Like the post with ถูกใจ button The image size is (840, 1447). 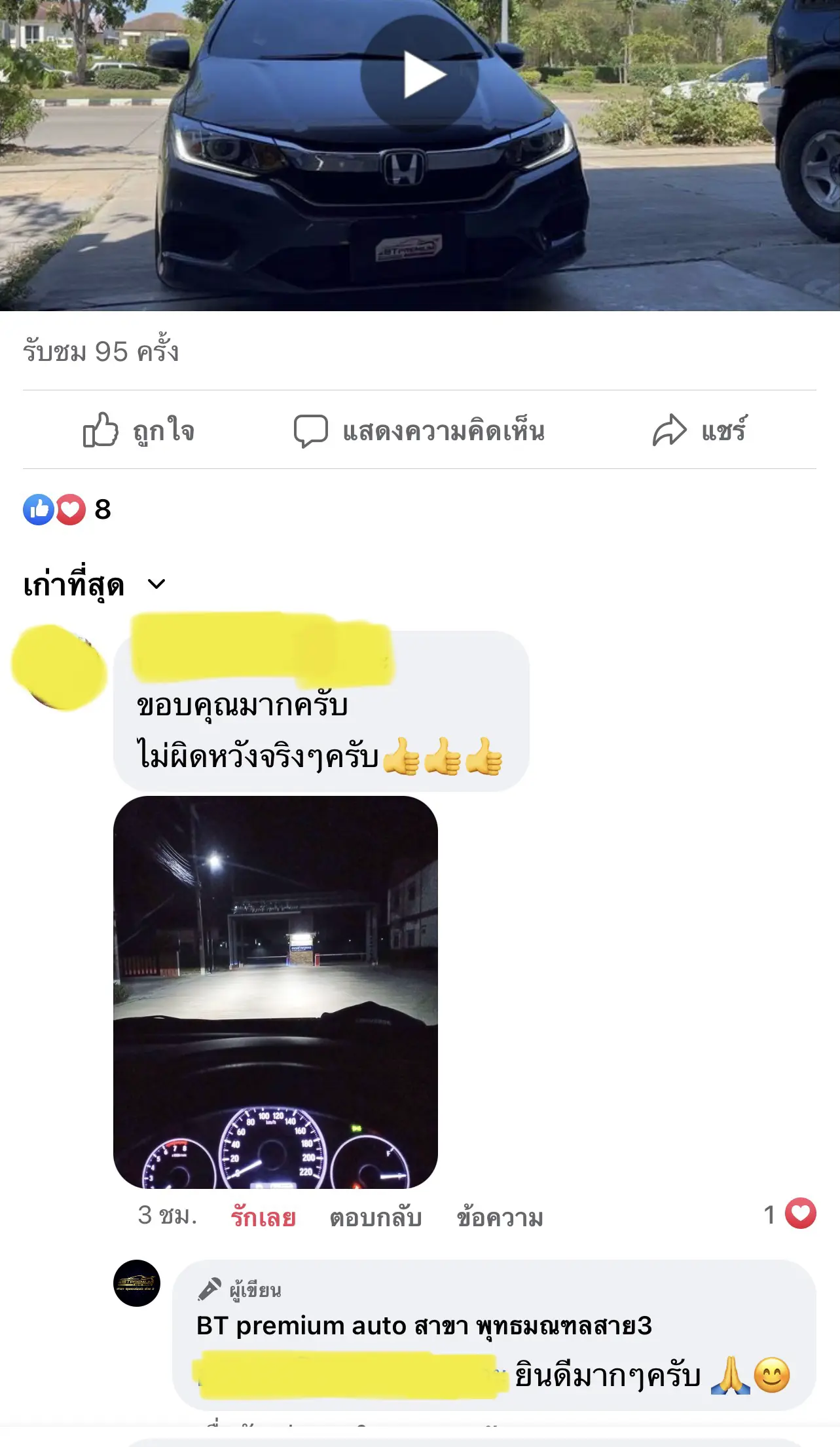point(139,430)
